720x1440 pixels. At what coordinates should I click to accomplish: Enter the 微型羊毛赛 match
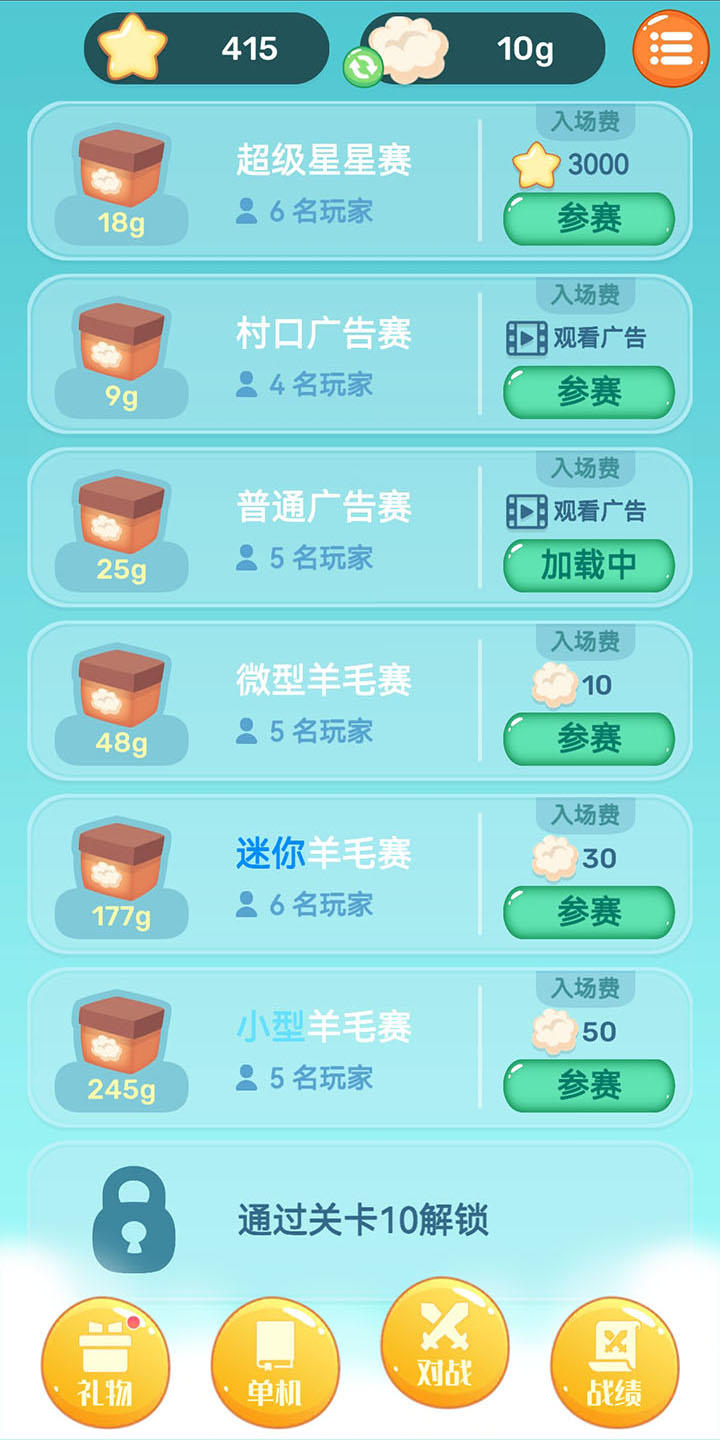pos(588,739)
